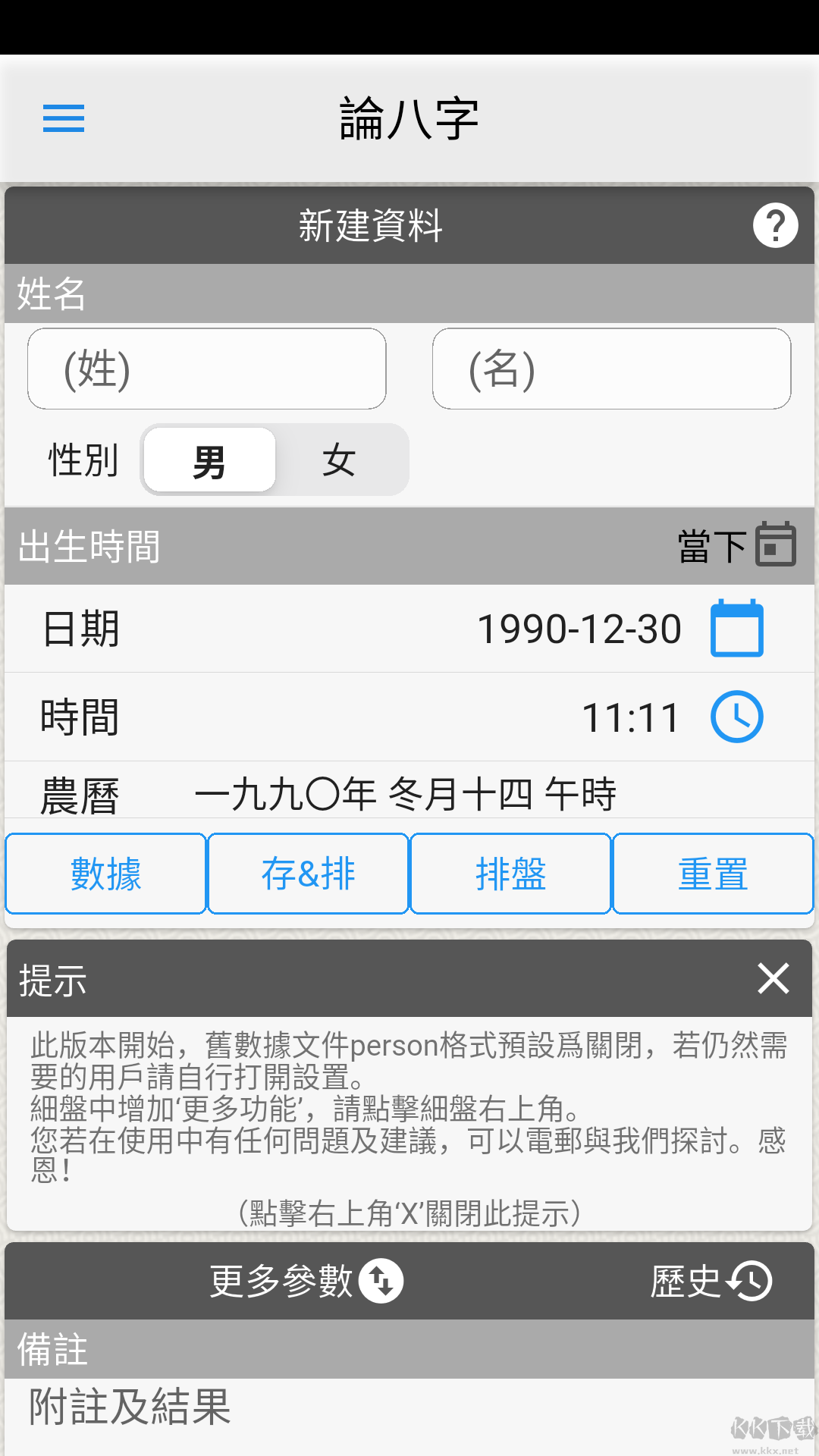Click the (姓) surname input field
The image size is (819, 1456).
[206, 369]
